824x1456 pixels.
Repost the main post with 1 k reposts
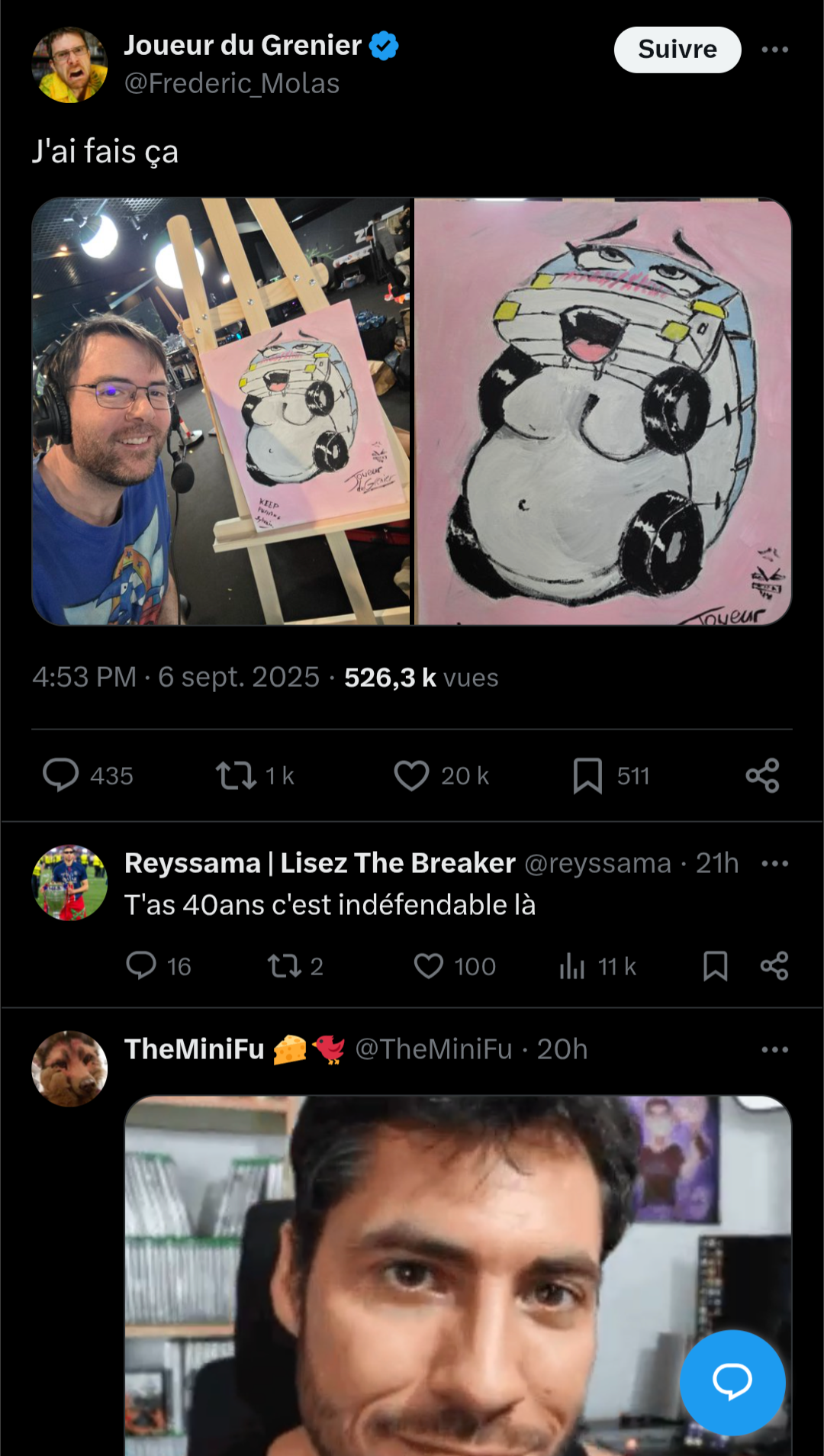click(x=236, y=775)
